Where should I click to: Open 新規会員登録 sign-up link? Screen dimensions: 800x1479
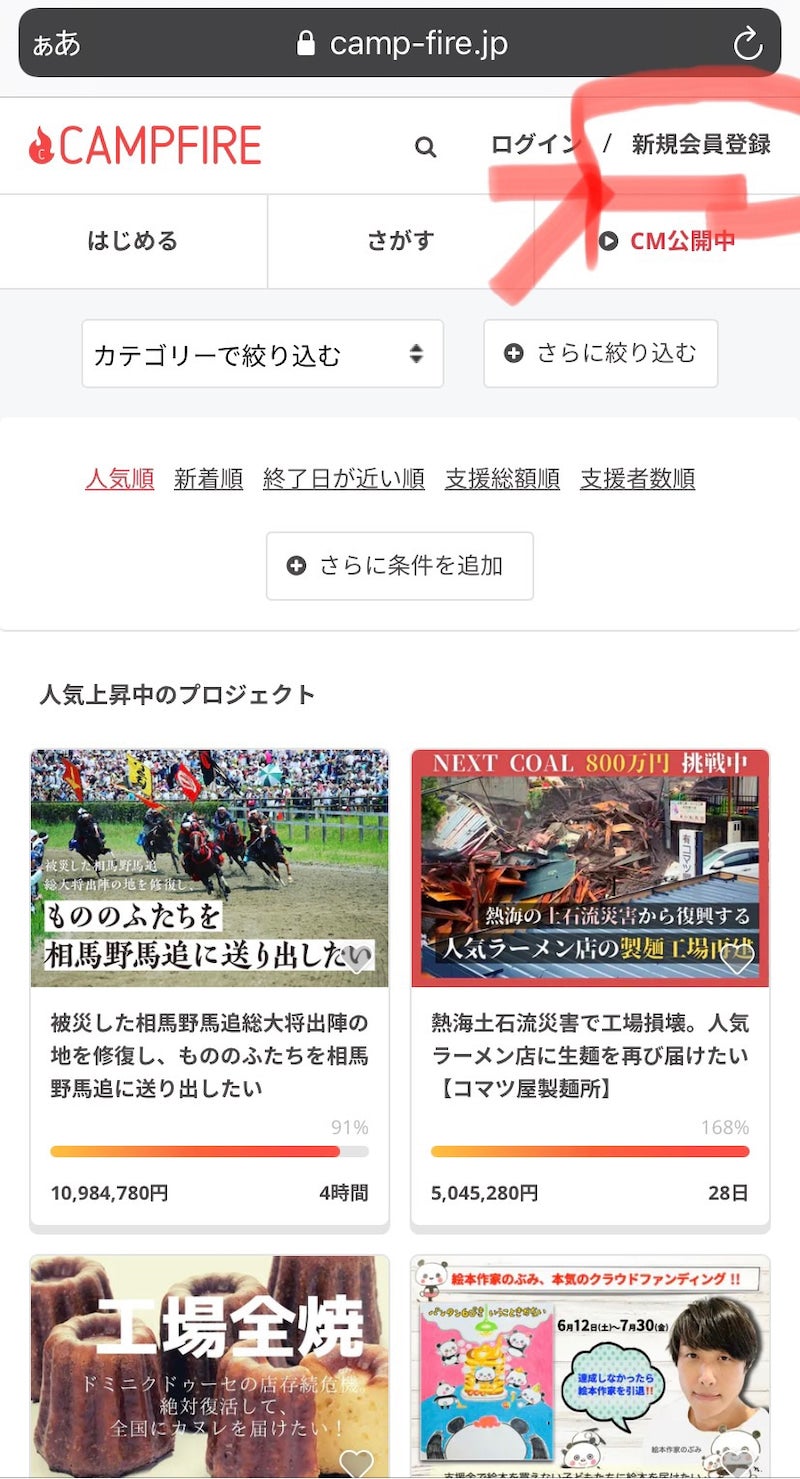701,145
